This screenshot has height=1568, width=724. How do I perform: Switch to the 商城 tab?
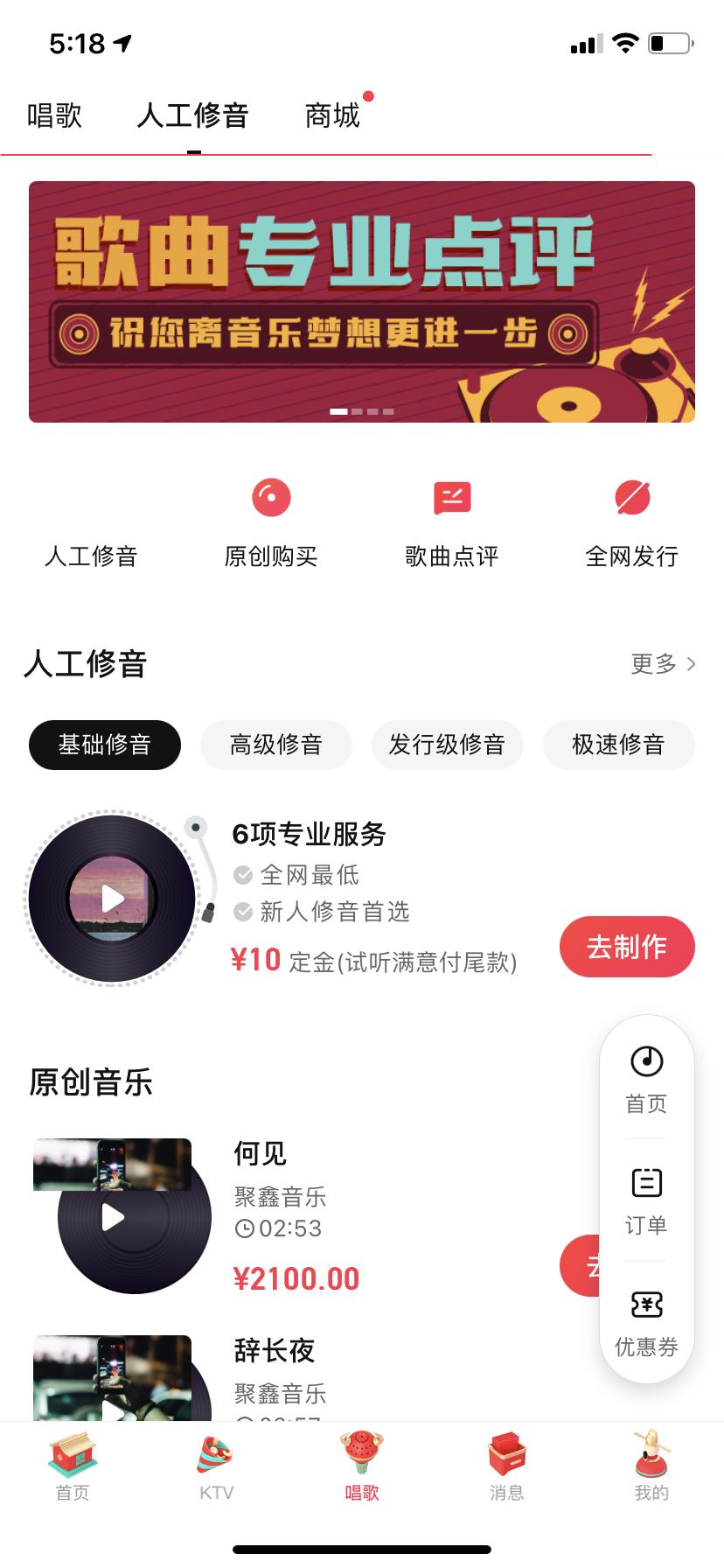(x=332, y=115)
